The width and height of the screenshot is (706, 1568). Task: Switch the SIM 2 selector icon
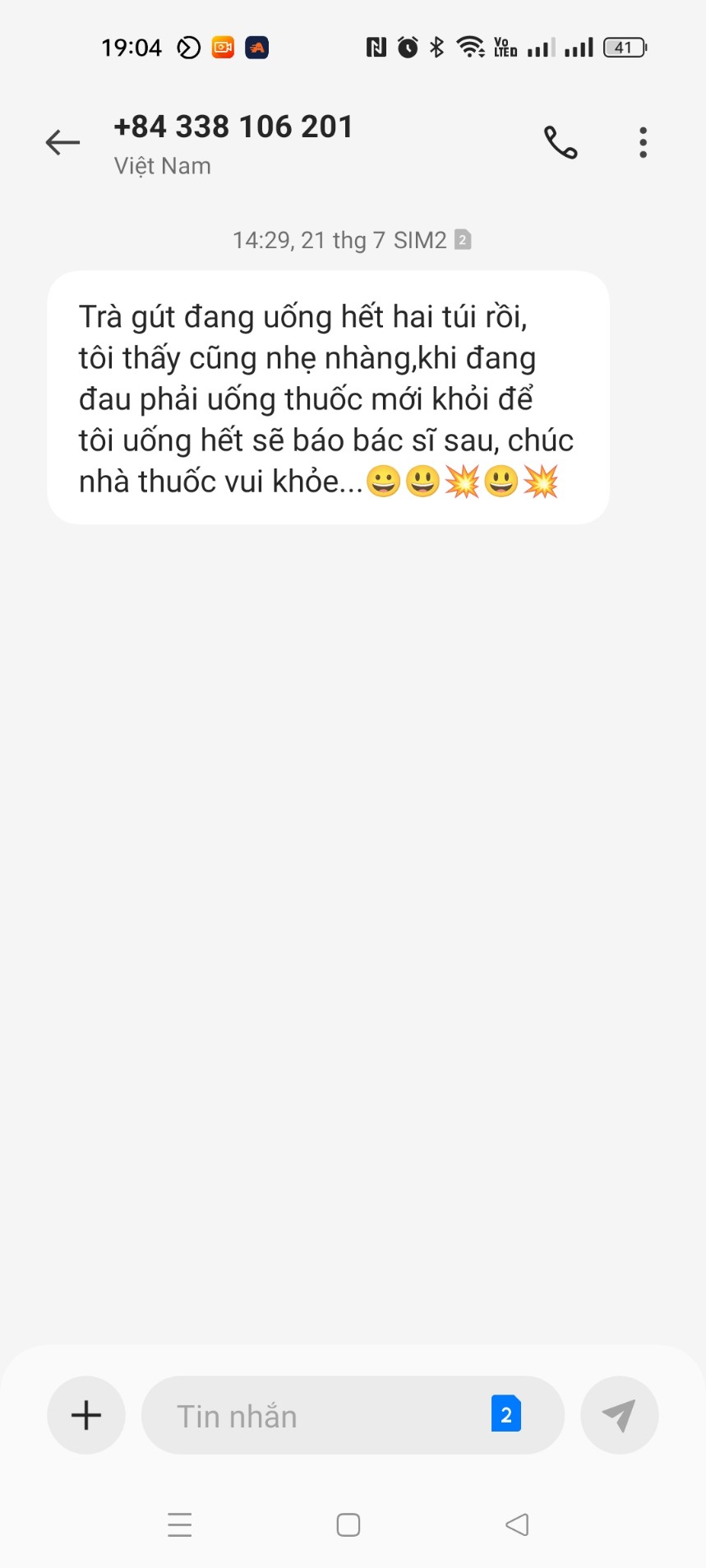(505, 1414)
